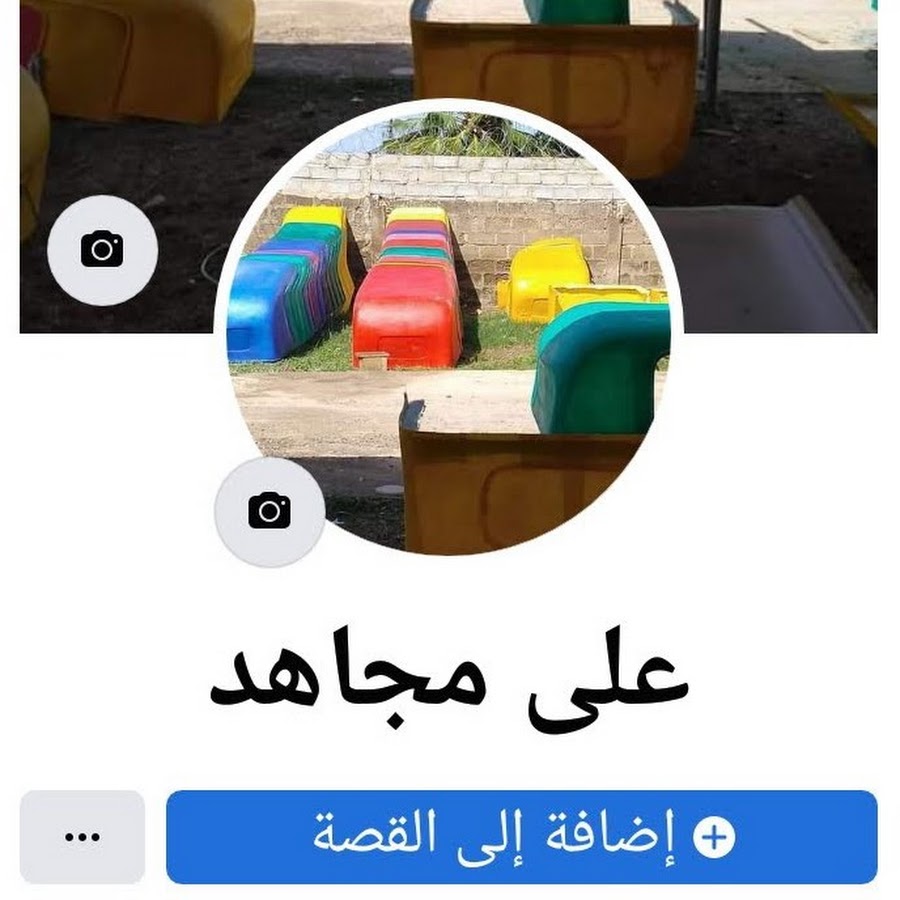Change profile picture via its camera icon
Screen dimensions: 900x900
(269, 511)
